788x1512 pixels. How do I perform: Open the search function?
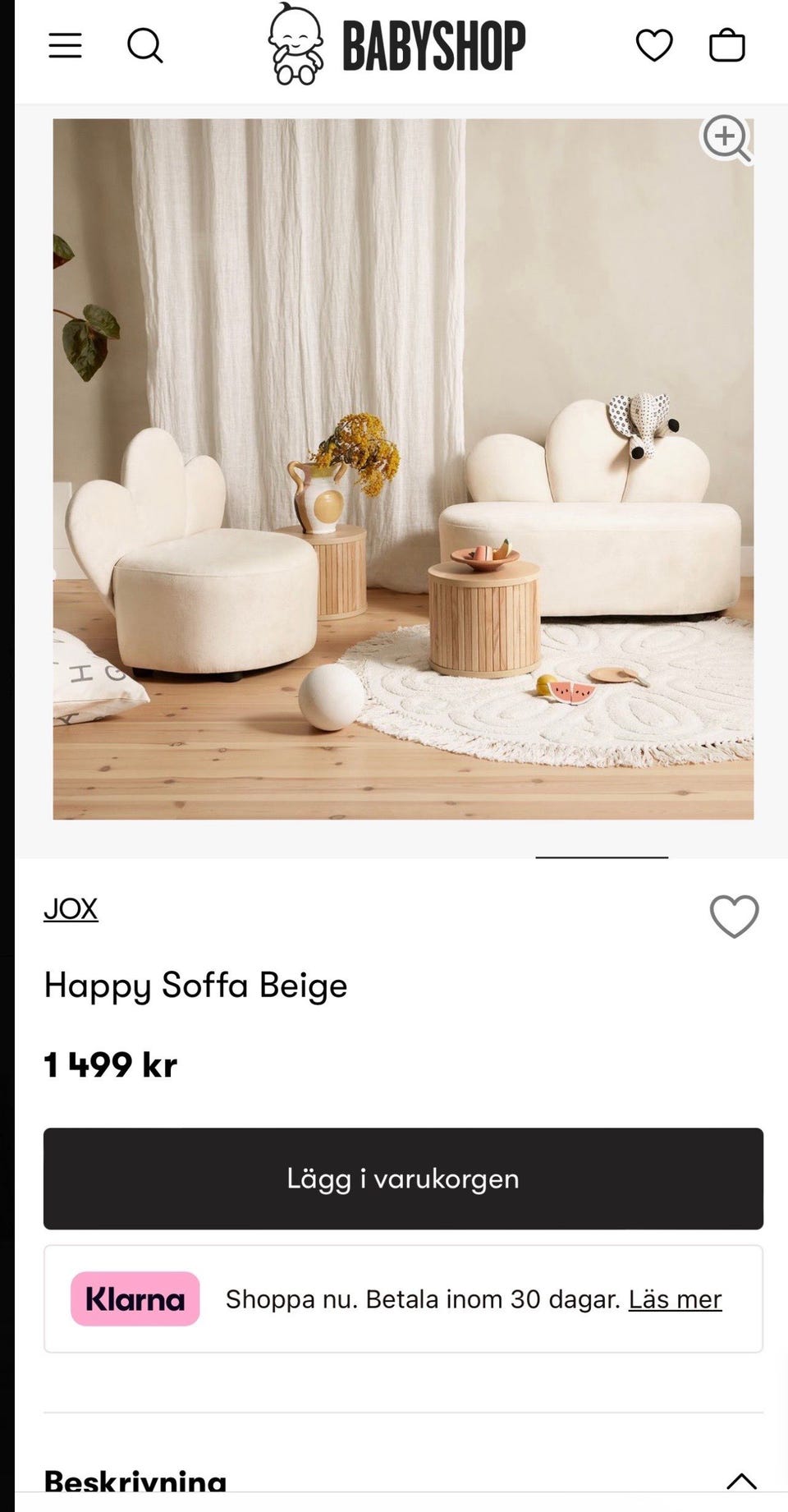point(145,47)
